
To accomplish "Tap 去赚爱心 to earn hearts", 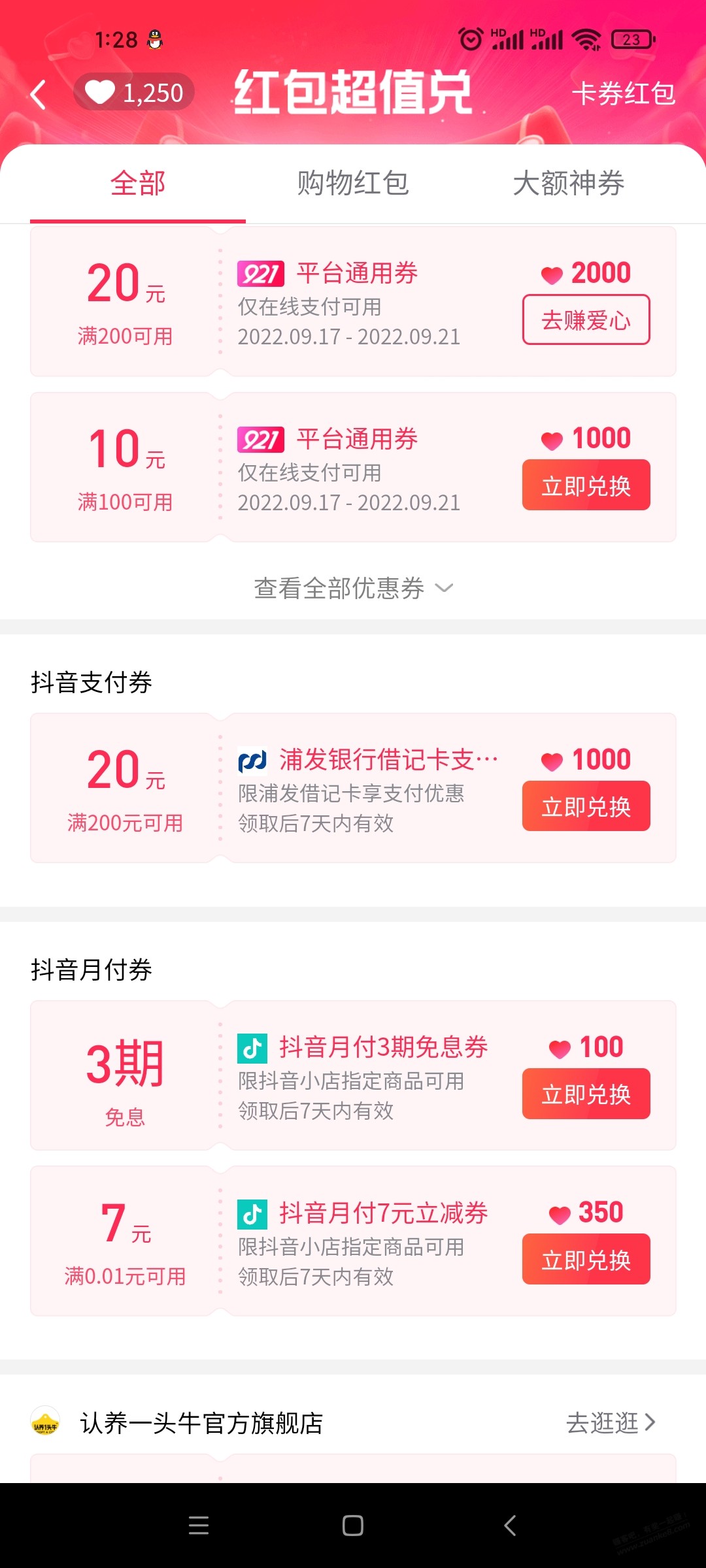I will [x=586, y=319].
